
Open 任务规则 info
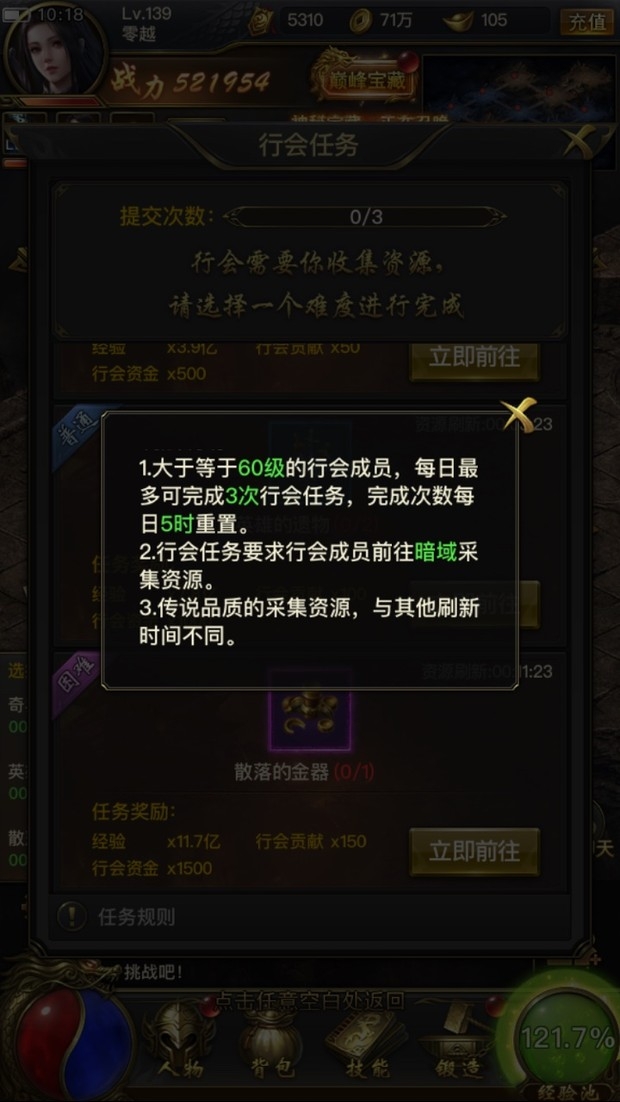tap(118, 916)
